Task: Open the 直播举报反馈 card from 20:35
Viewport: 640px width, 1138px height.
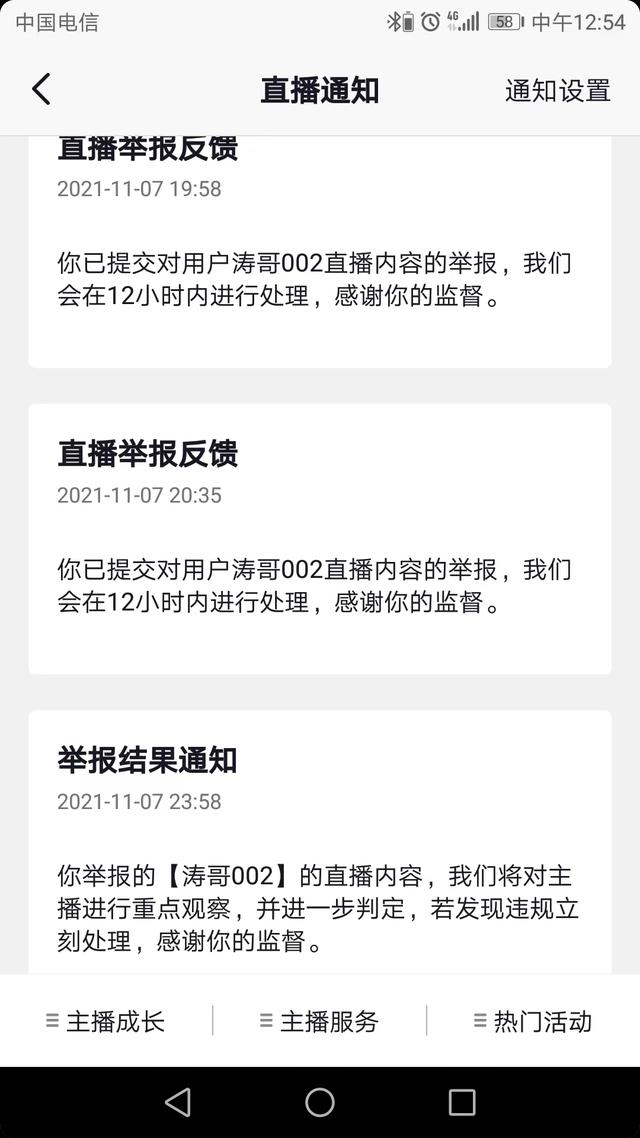Action: point(320,539)
